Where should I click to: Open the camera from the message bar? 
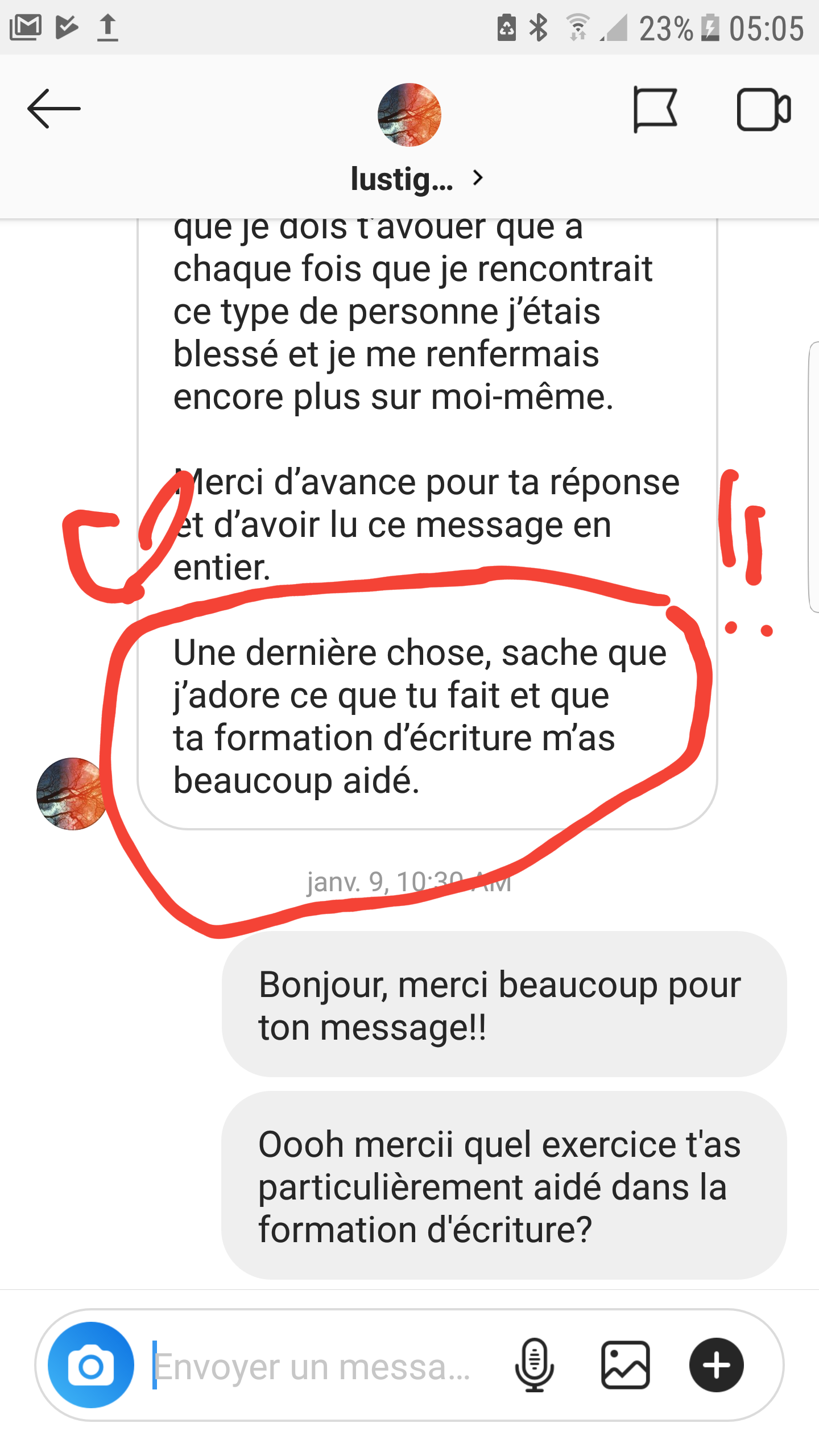coord(91,1365)
